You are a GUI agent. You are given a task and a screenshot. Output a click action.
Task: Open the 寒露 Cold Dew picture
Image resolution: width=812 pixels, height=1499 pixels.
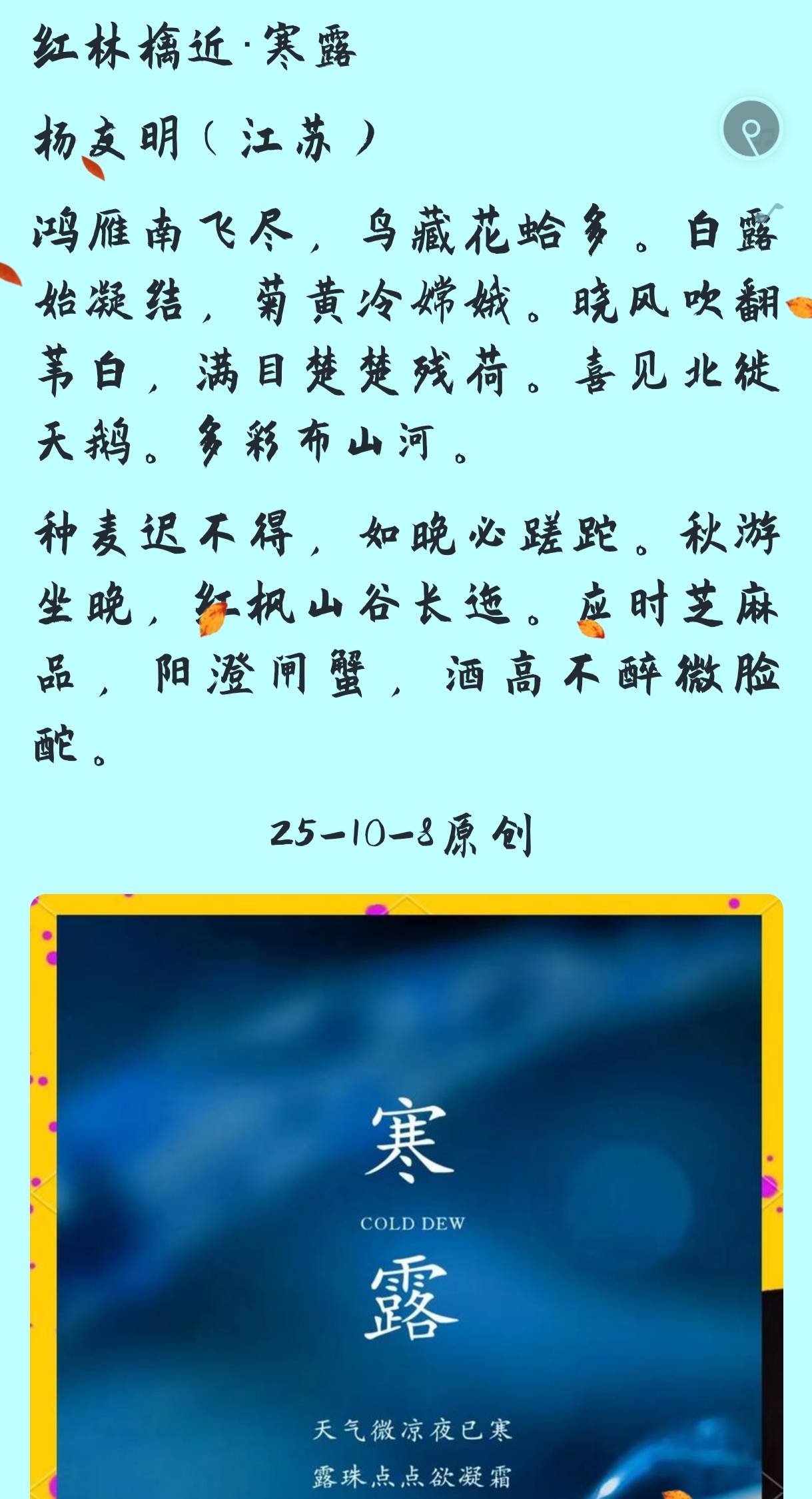[x=406, y=1199]
